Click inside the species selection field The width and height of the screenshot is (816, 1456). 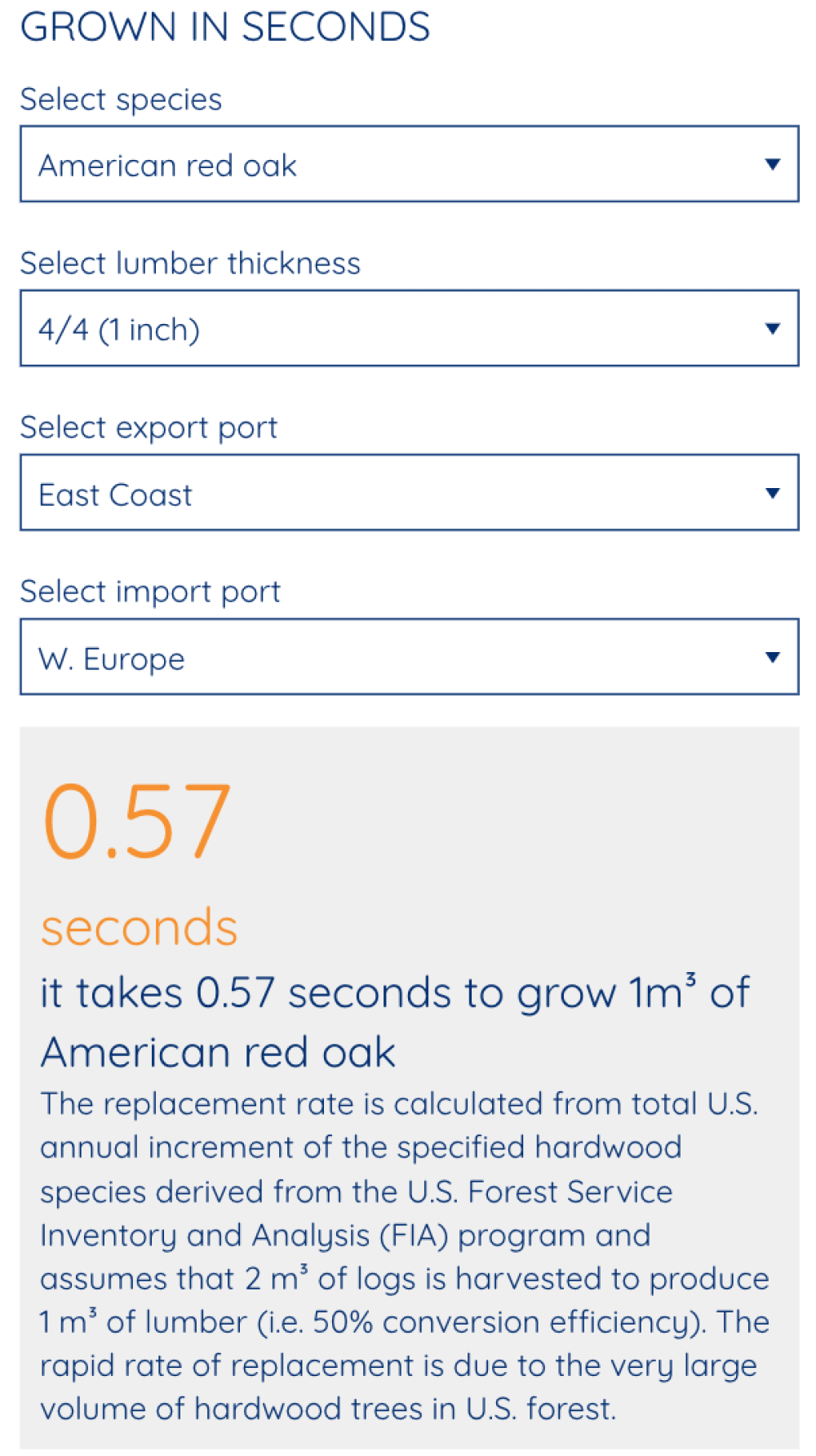(326, 166)
